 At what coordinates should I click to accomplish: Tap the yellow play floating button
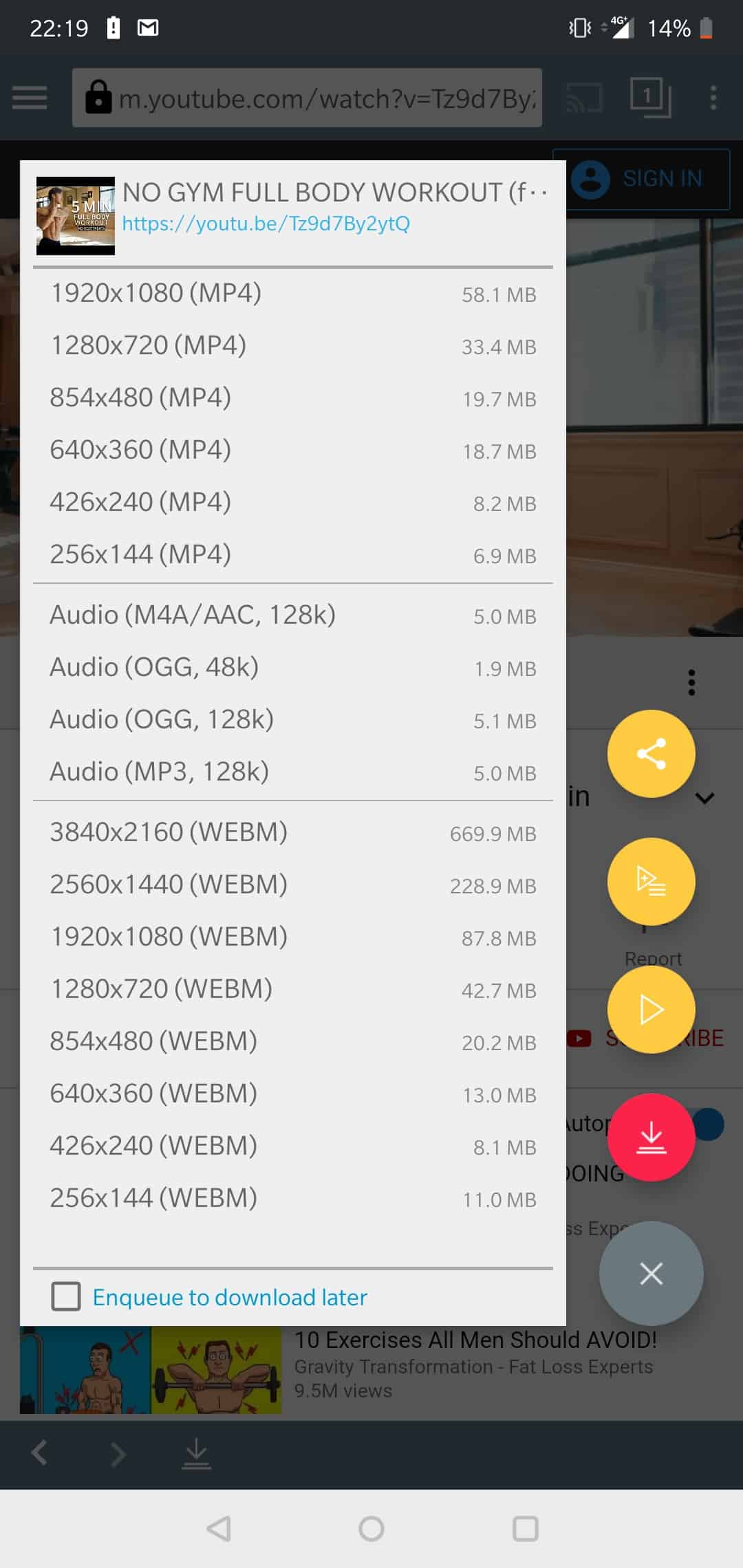click(x=651, y=1010)
